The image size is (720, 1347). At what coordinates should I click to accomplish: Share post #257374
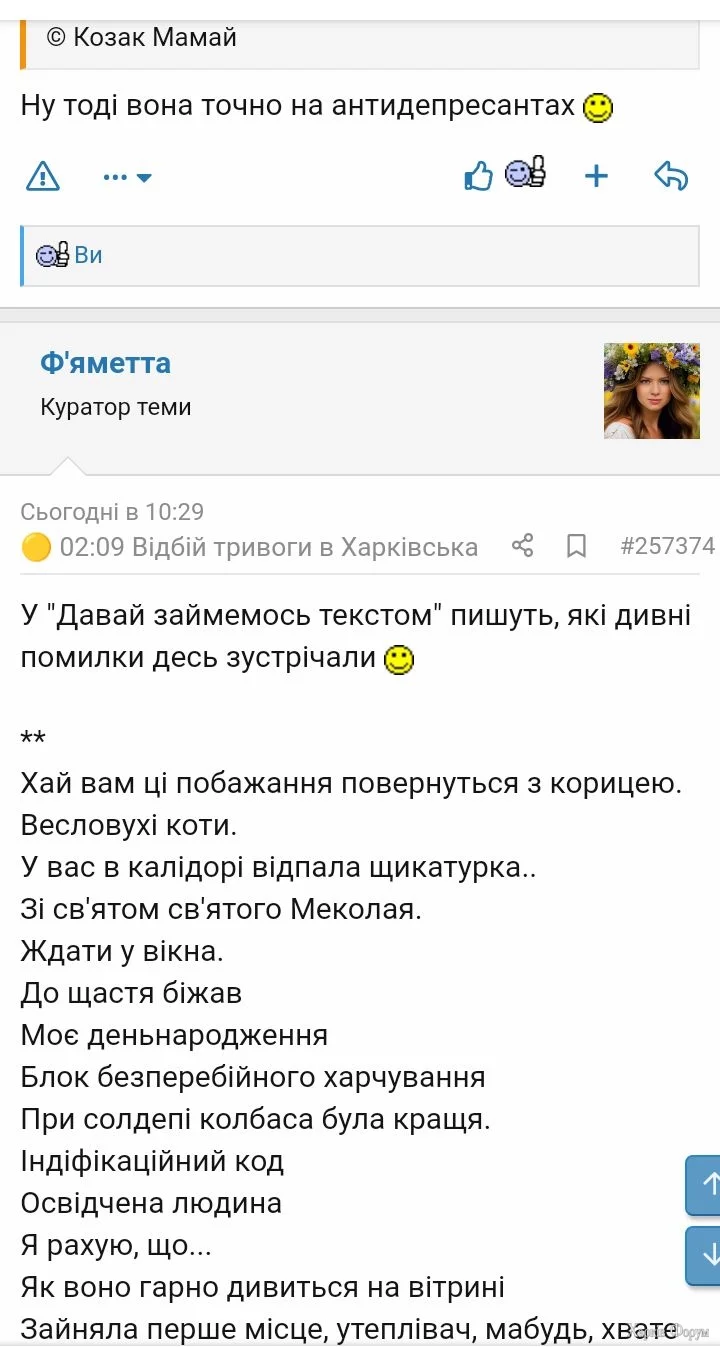522,546
